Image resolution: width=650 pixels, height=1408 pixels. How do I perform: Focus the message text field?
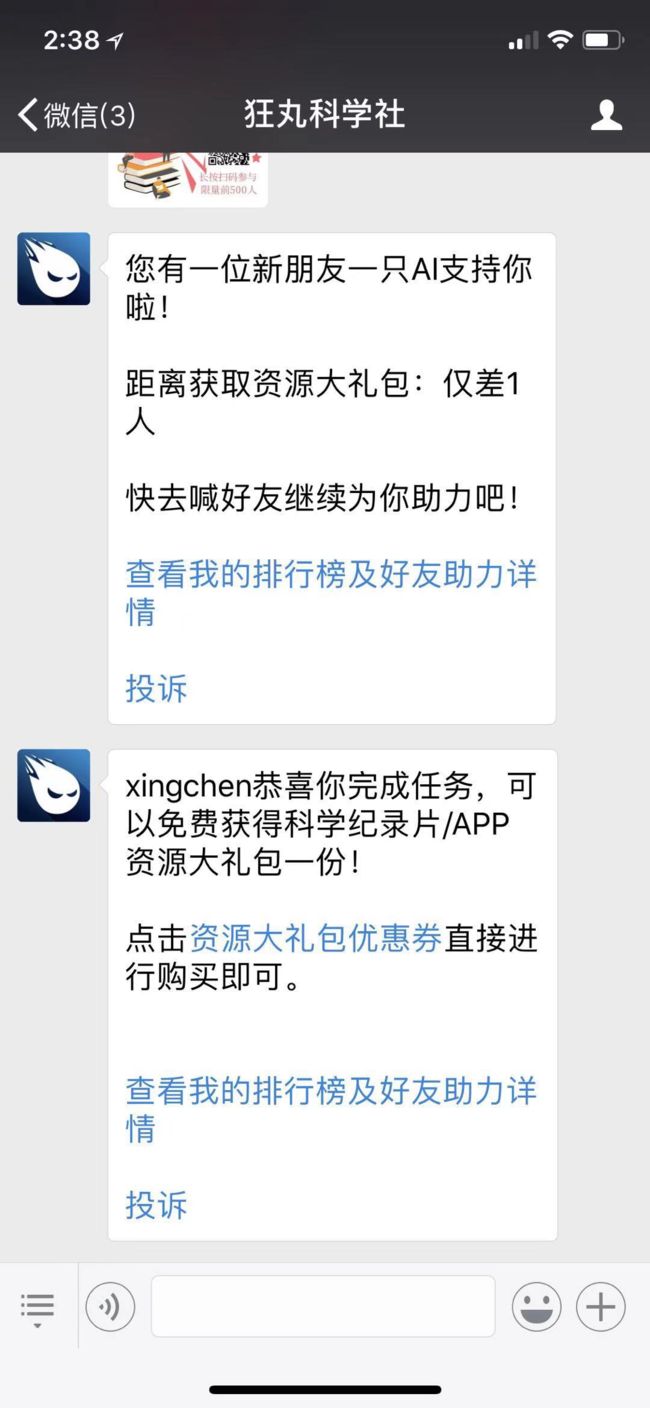coord(323,1306)
